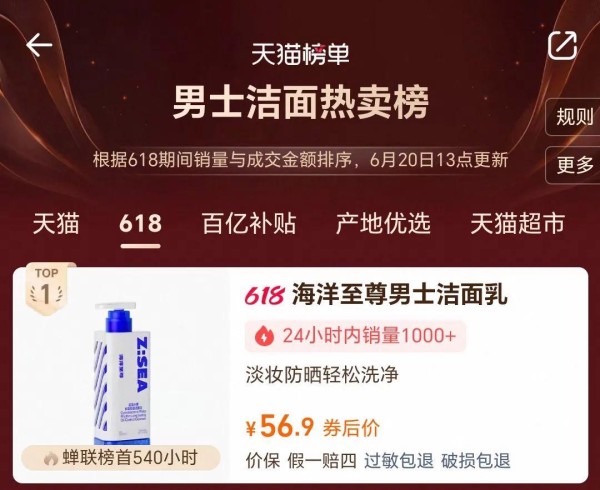Open the 规则 rules button
Viewport: 600px width, 490px height.
575,116
